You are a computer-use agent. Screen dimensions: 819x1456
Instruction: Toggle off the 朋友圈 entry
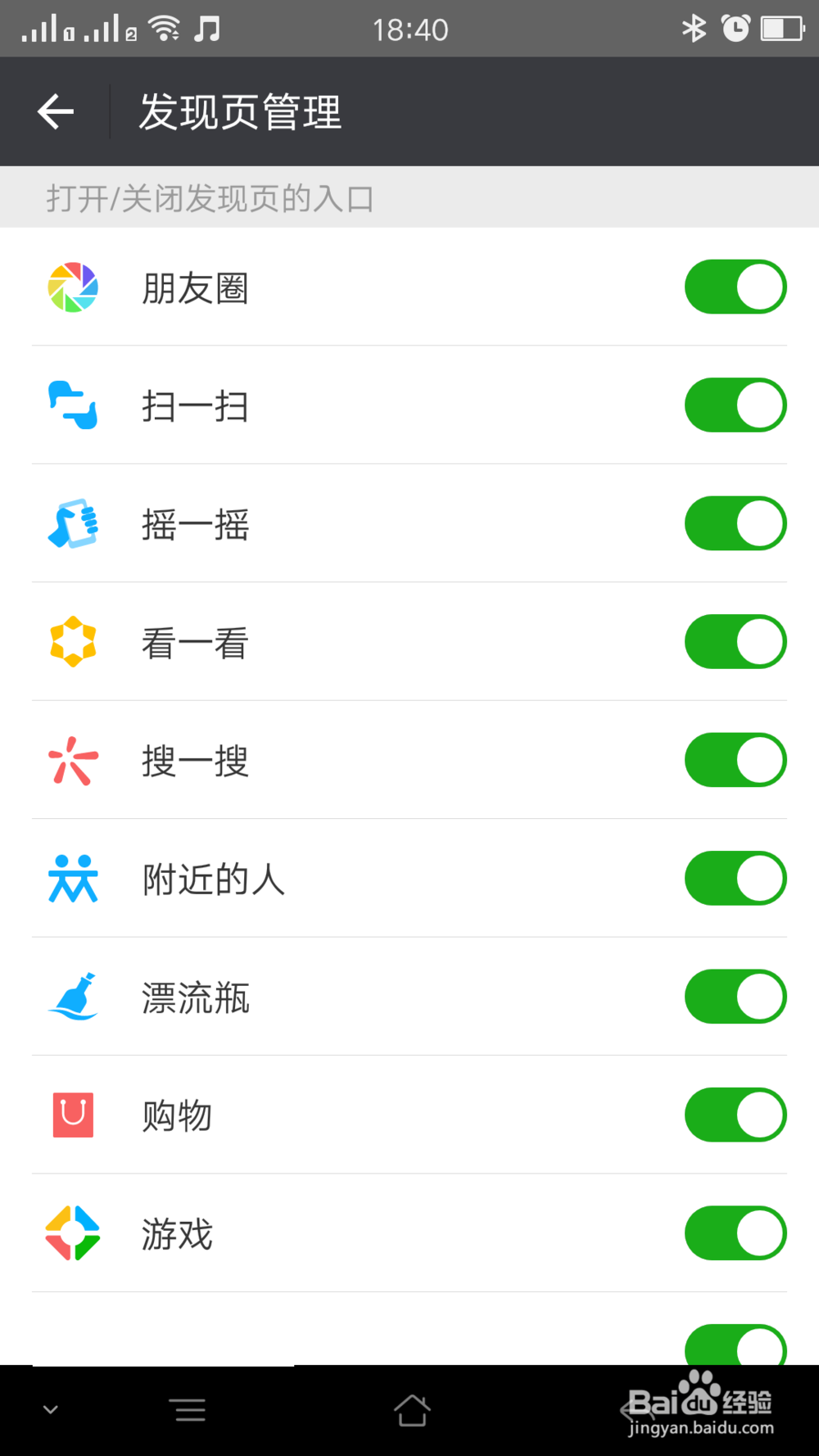coord(735,287)
